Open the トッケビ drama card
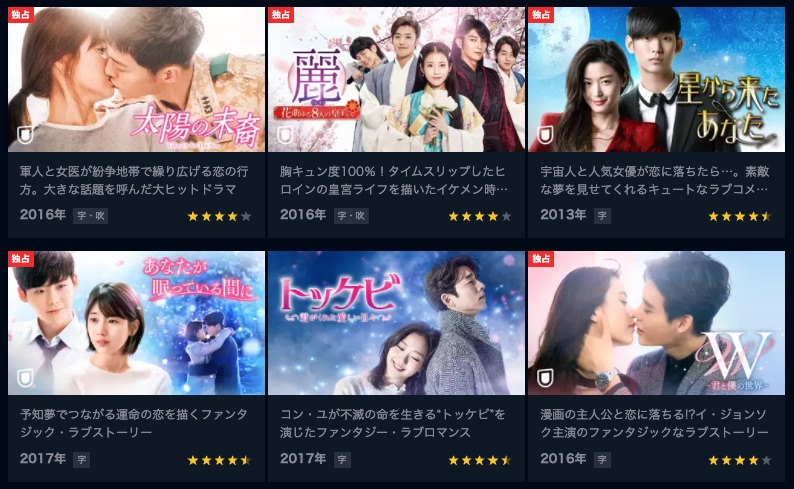Screen dimensions: 794x489 pos(396,324)
